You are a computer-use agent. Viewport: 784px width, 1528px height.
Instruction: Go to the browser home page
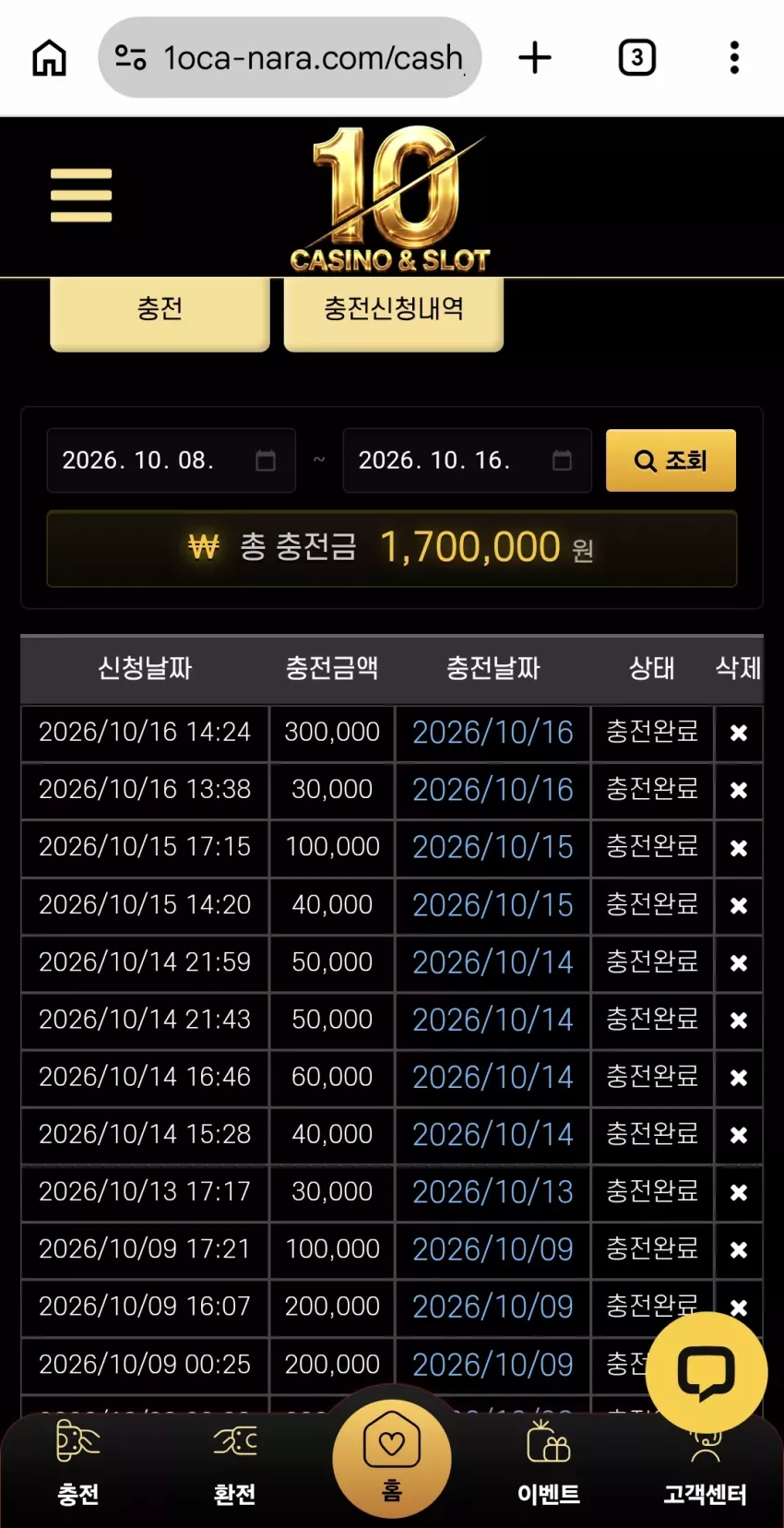pyautogui.click(x=50, y=58)
